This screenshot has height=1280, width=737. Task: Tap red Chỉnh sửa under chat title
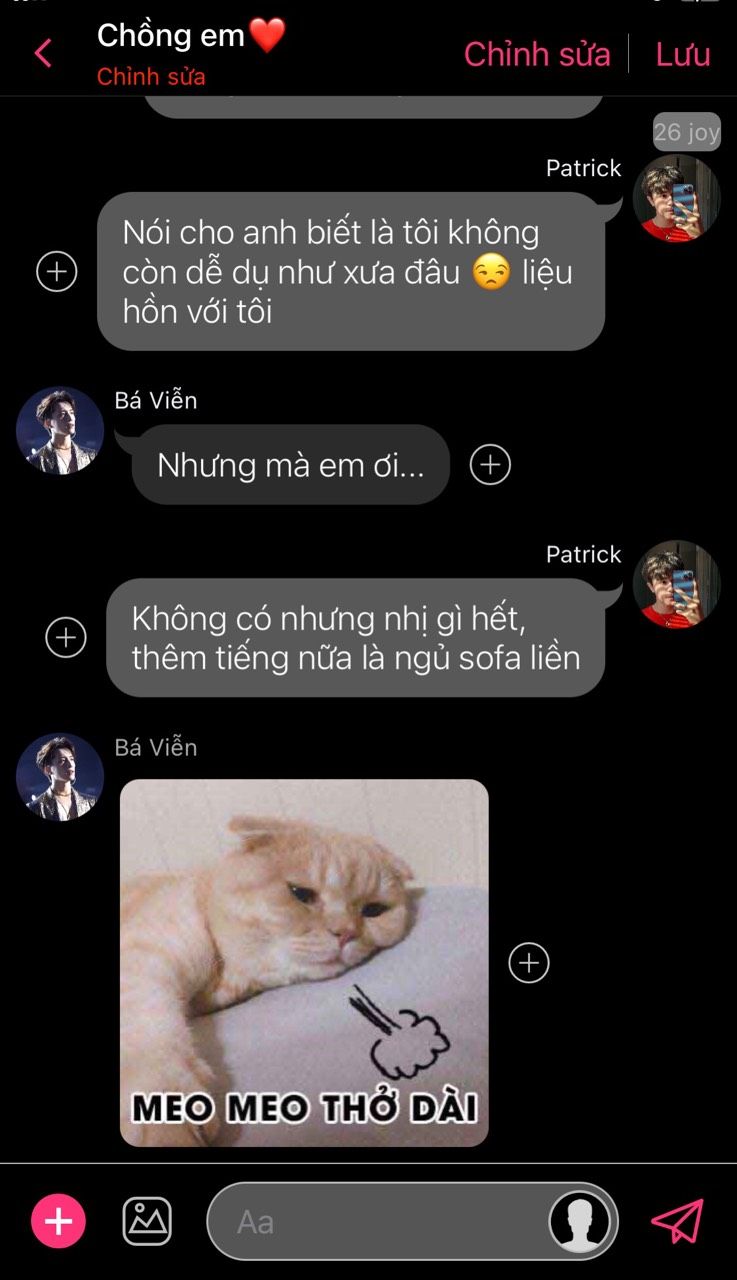pos(151,77)
